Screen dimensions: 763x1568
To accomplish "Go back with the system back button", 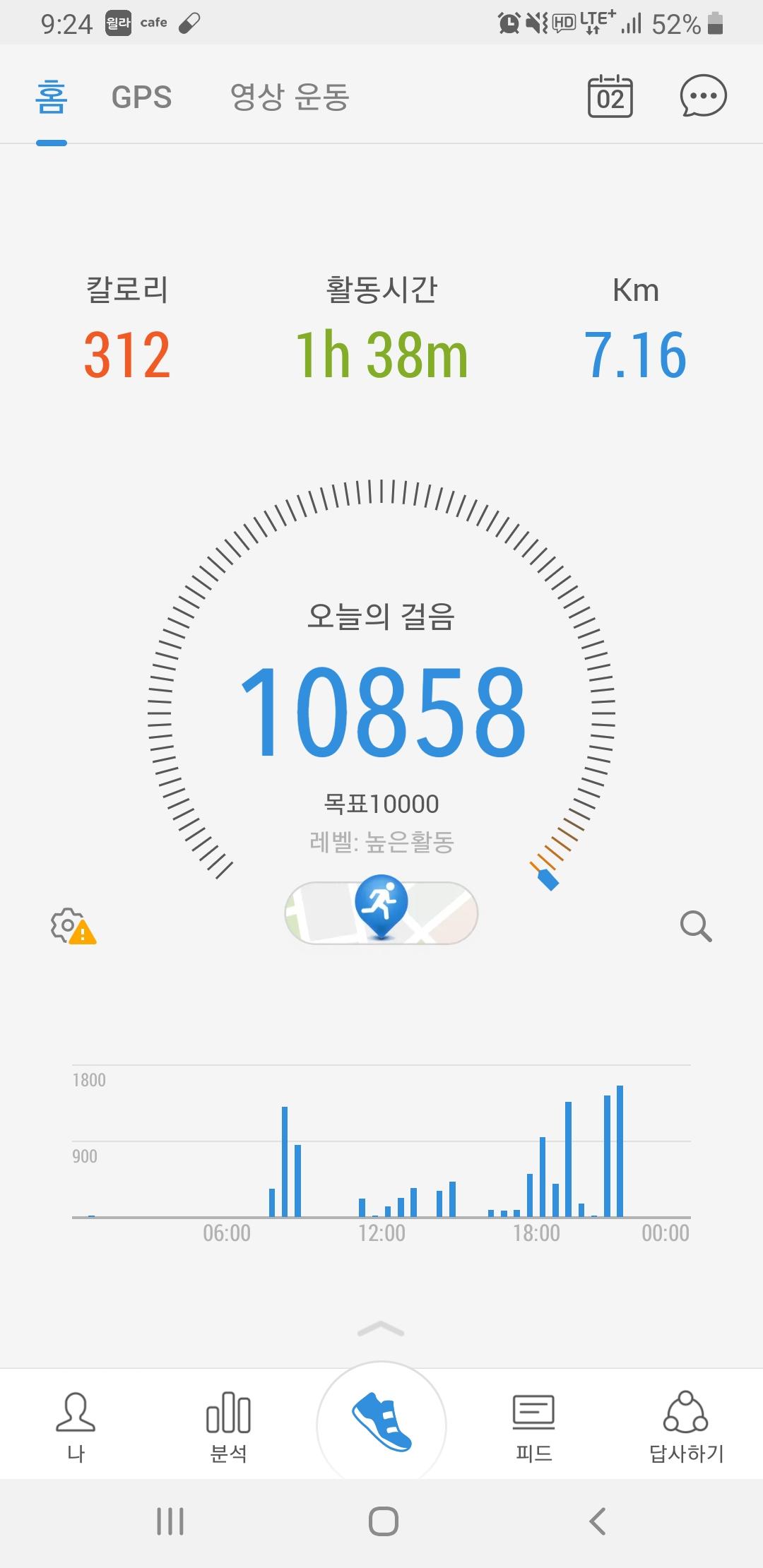I will 597,1521.
